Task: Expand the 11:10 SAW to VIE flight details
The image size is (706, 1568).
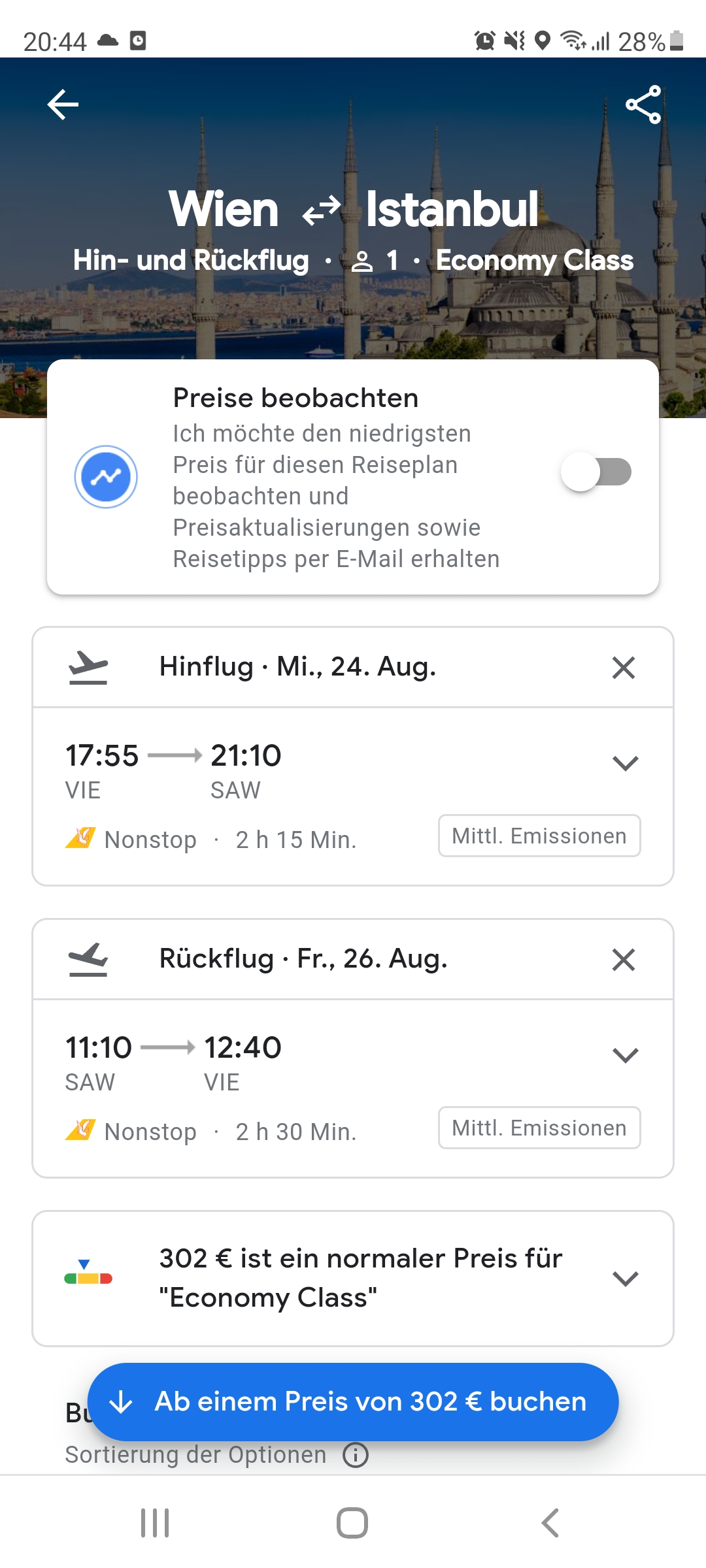Action: click(x=625, y=1054)
